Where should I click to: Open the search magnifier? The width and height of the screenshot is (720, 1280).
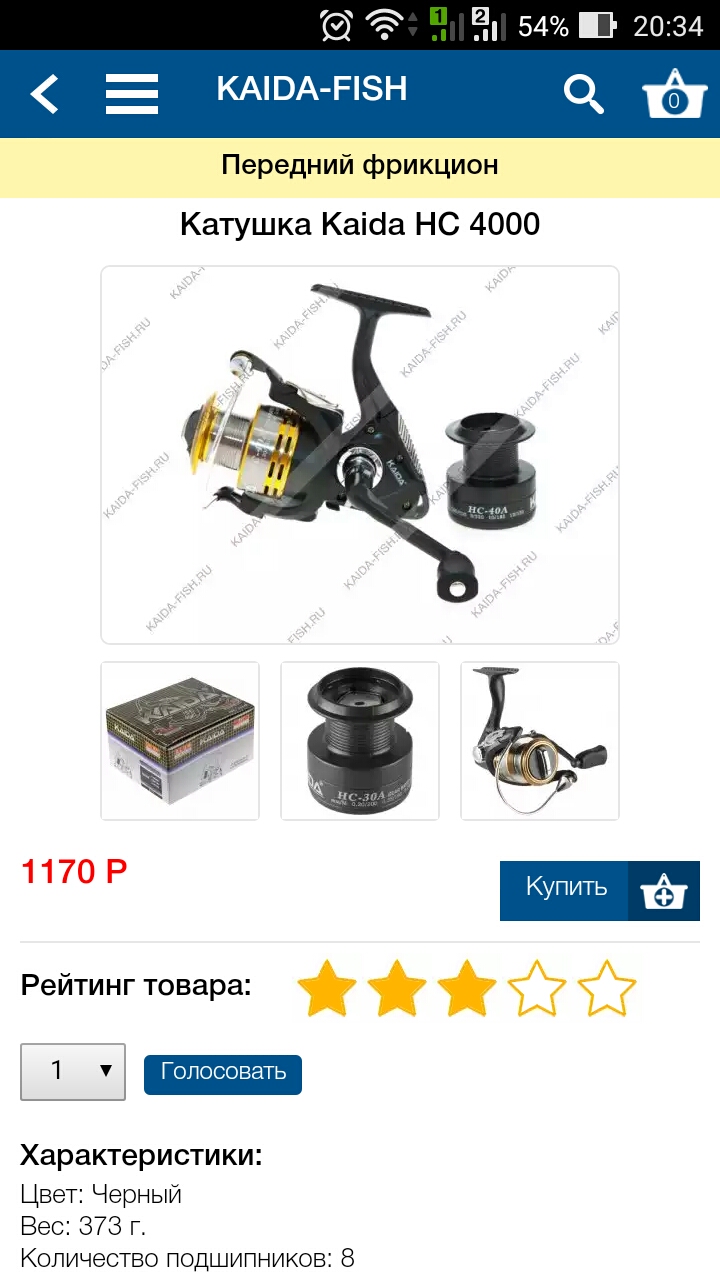[x=584, y=94]
